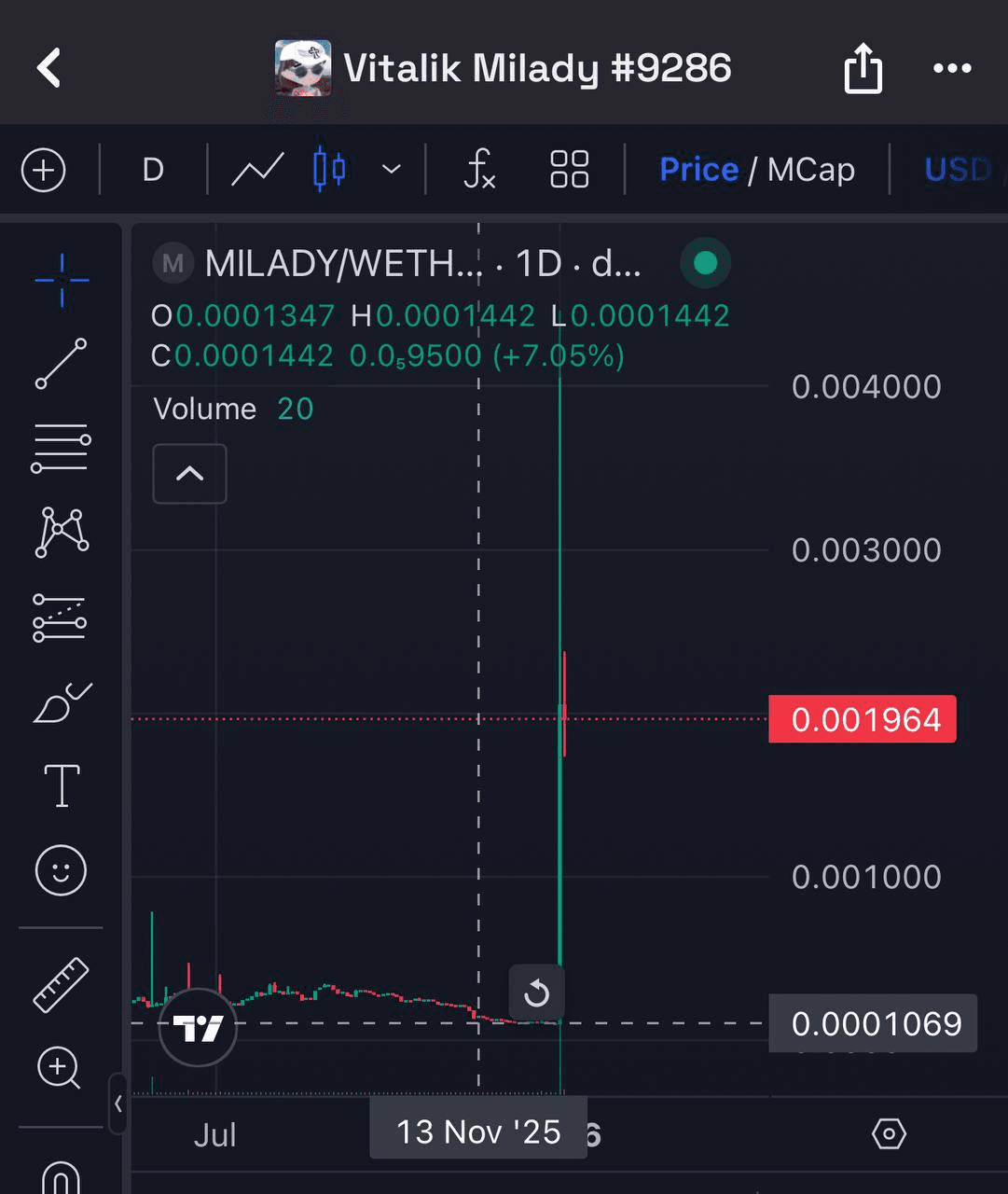This screenshot has height=1194, width=1008.
Task: Share this Vitalik Milady chart
Action: click(863, 68)
